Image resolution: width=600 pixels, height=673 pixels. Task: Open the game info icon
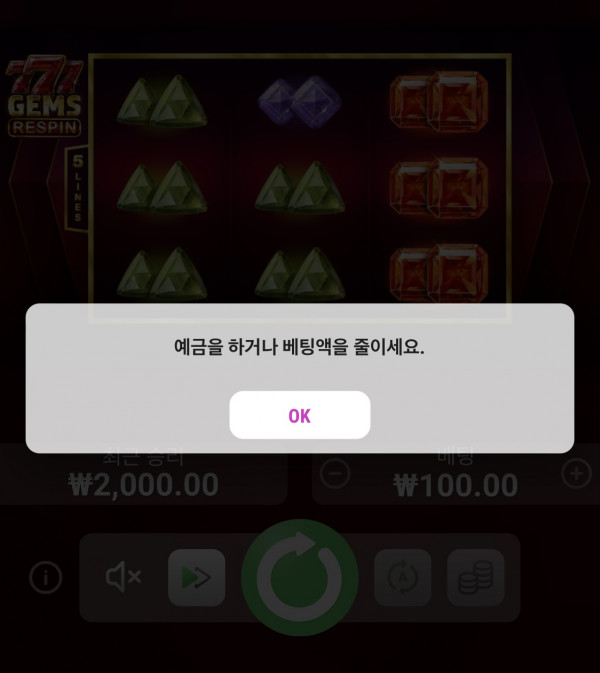pos(46,577)
